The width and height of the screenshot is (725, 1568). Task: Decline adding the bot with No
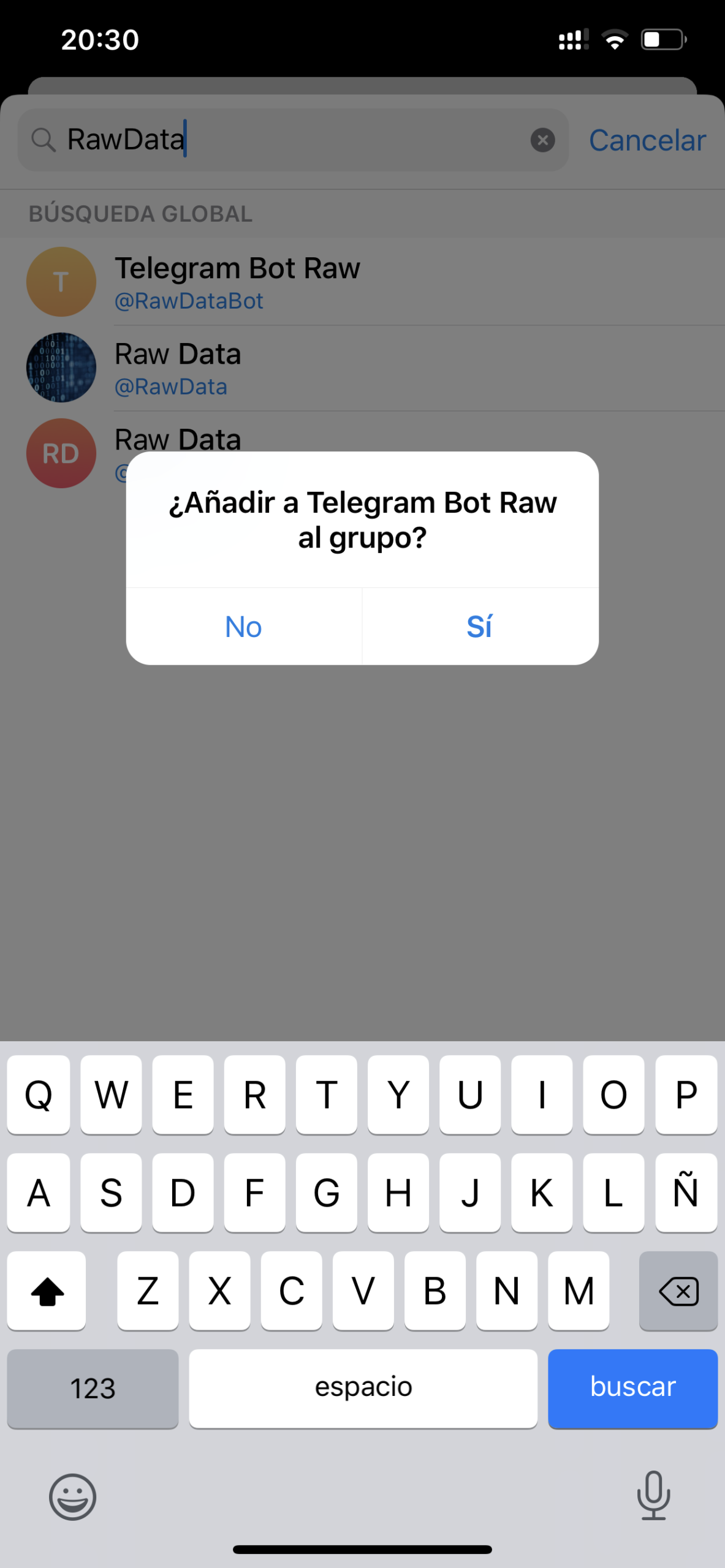pyautogui.click(x=243, y=627)
